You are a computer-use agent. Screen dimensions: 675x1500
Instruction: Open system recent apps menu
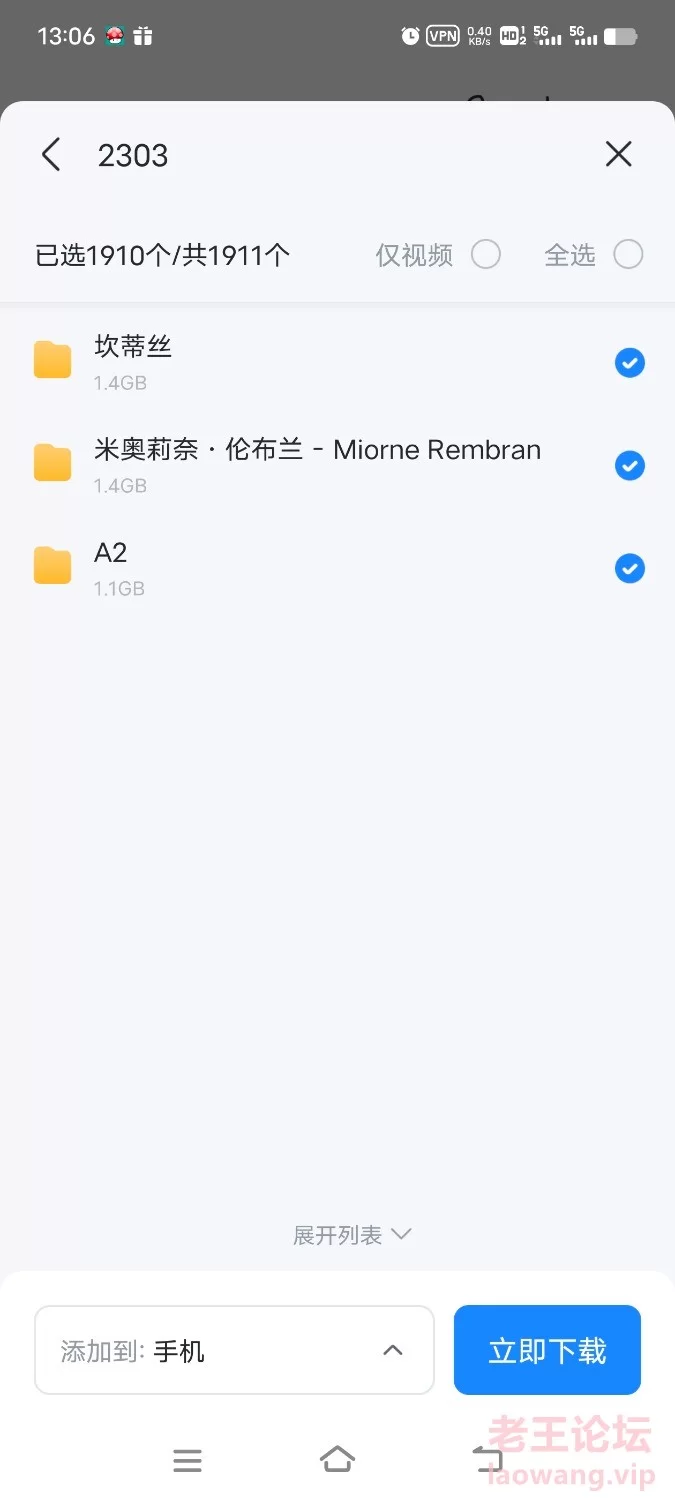point(187,1460)
